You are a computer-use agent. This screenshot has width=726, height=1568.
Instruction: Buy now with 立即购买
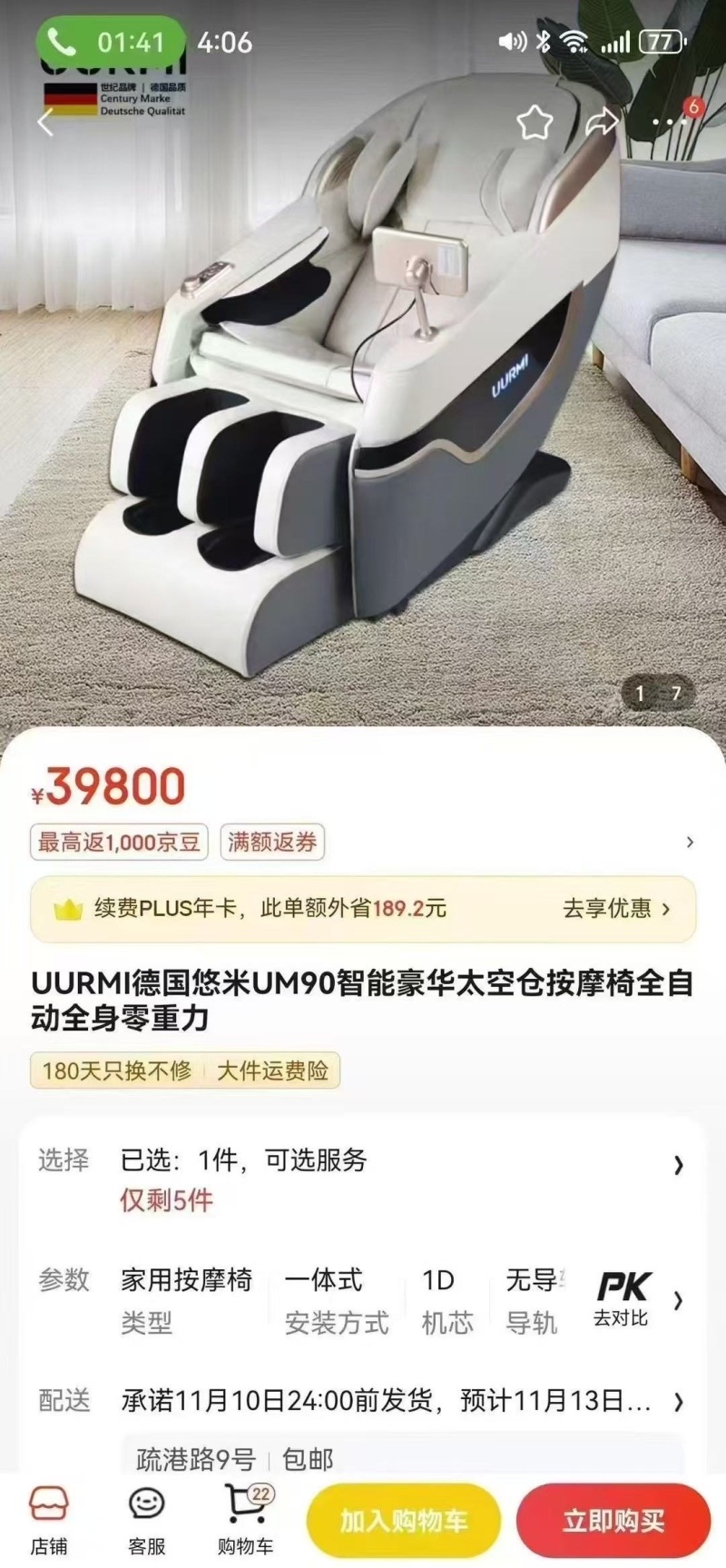point(613,1521)
